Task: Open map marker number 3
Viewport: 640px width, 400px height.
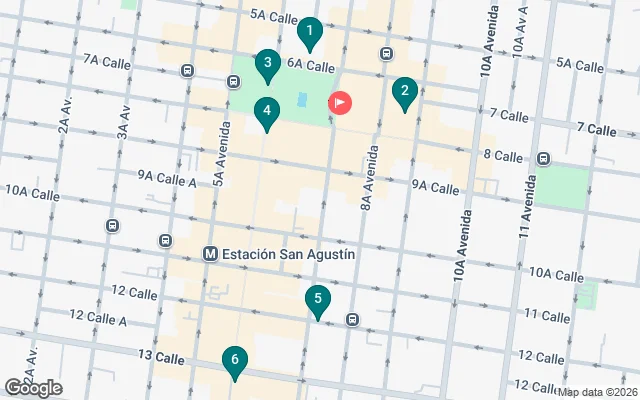Action: click(x=266, y=65)
